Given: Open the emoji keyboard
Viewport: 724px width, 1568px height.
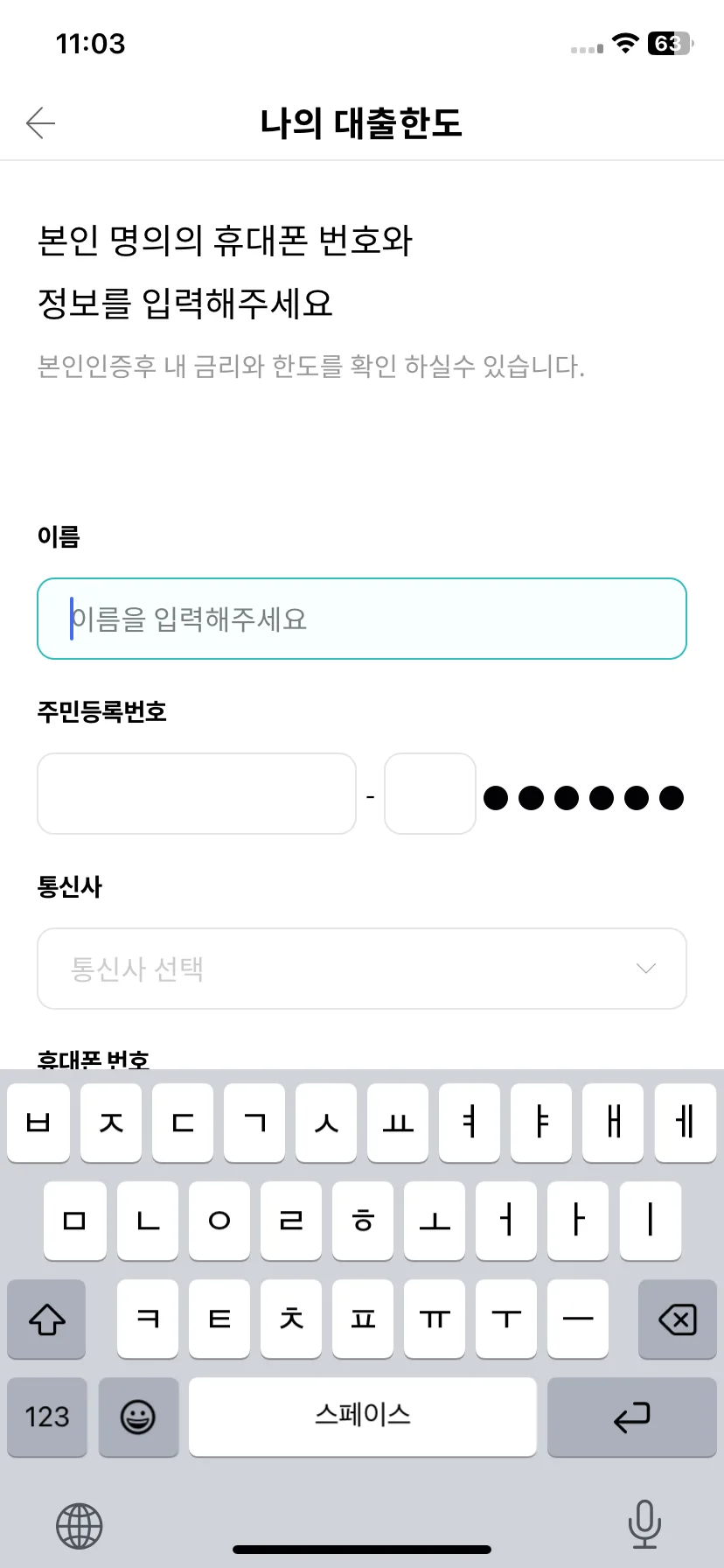Looking at the screenshot, I should [138, 1417].
